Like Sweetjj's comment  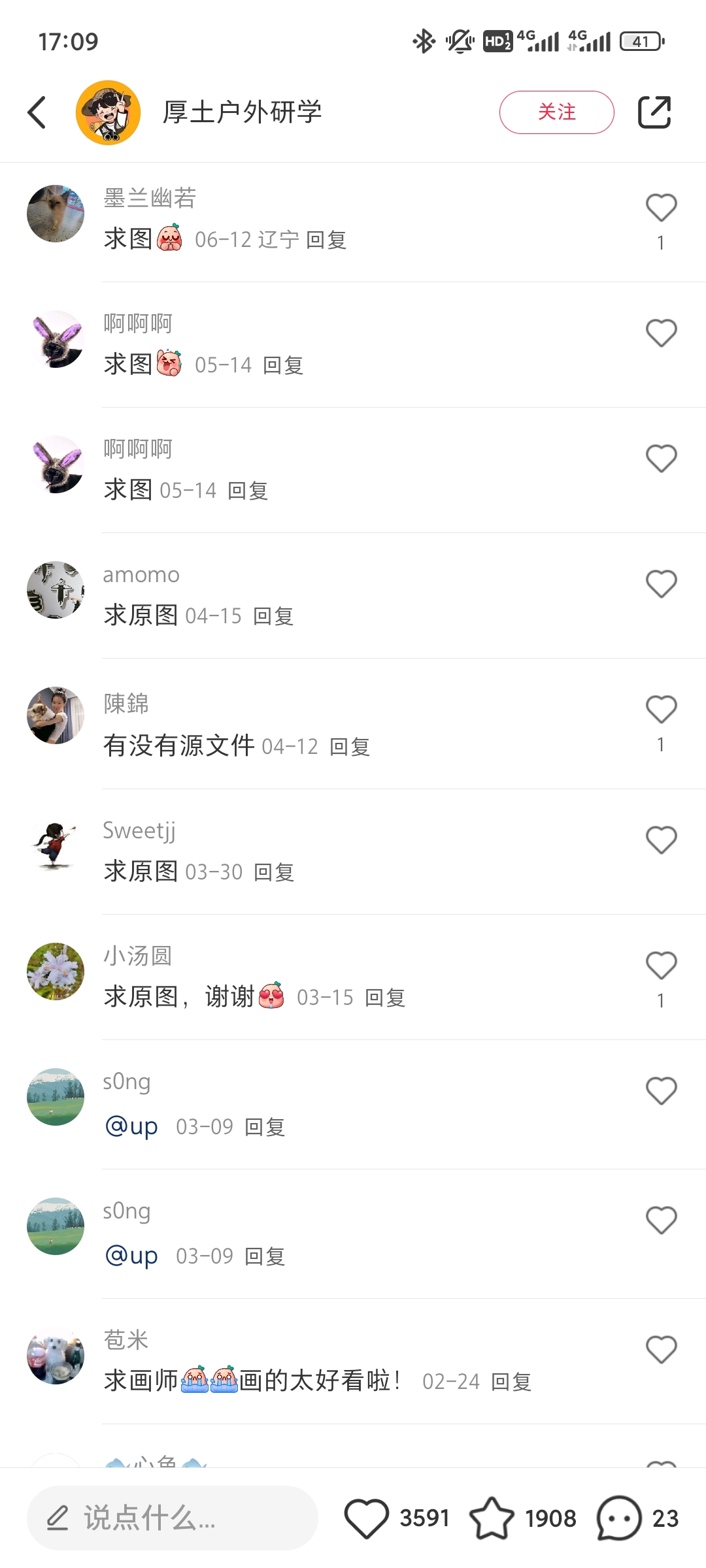point(661,840)
